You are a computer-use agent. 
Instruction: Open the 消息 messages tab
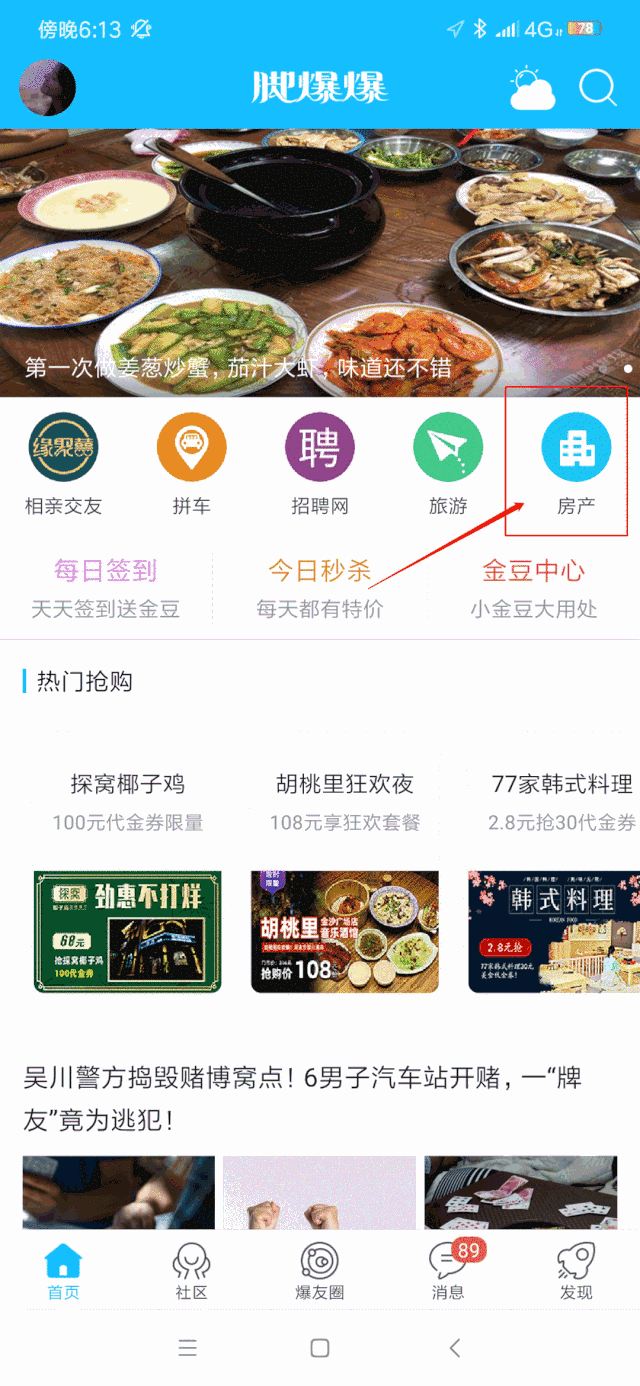coord(448,1271)
